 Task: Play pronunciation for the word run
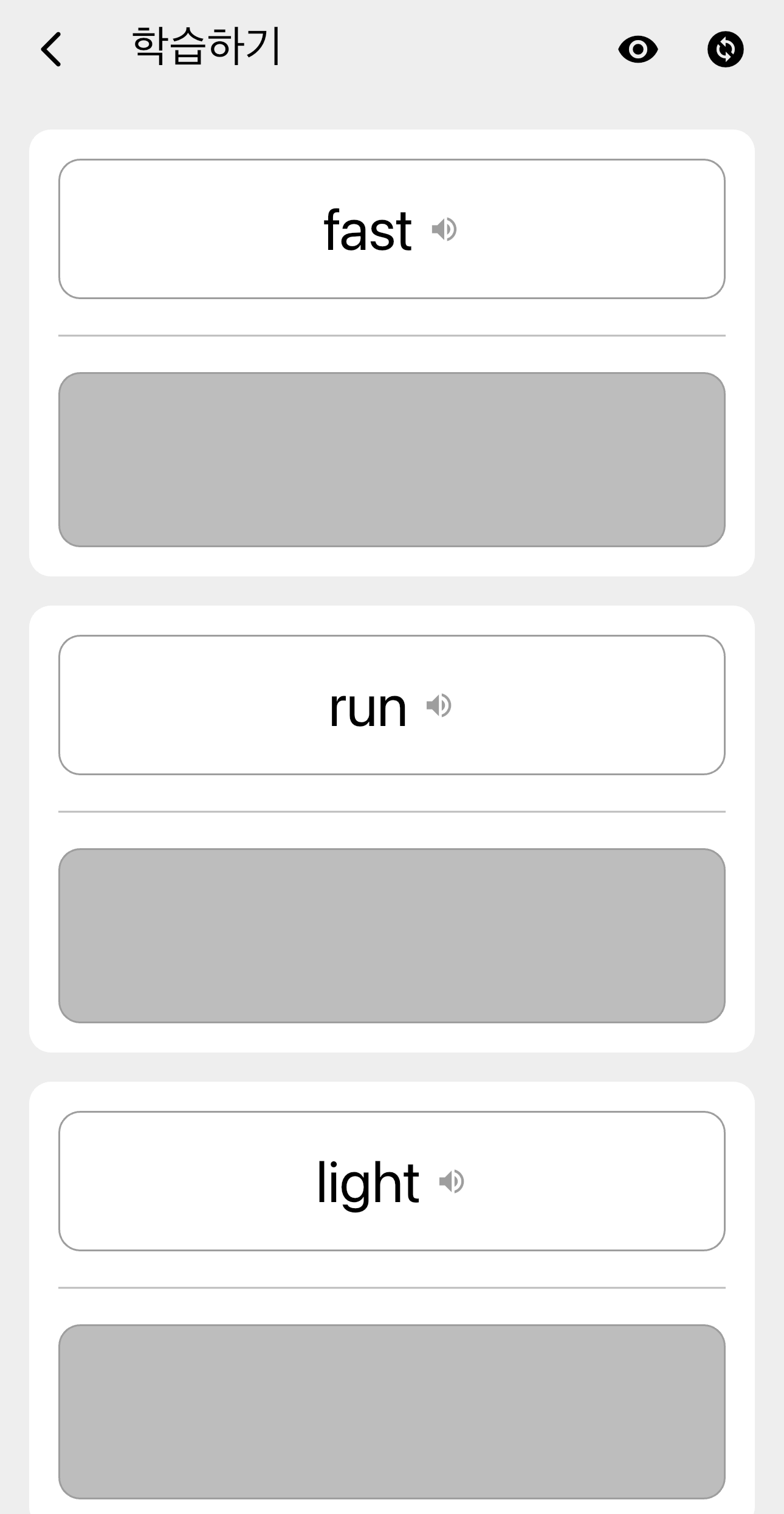click(439, 706)
